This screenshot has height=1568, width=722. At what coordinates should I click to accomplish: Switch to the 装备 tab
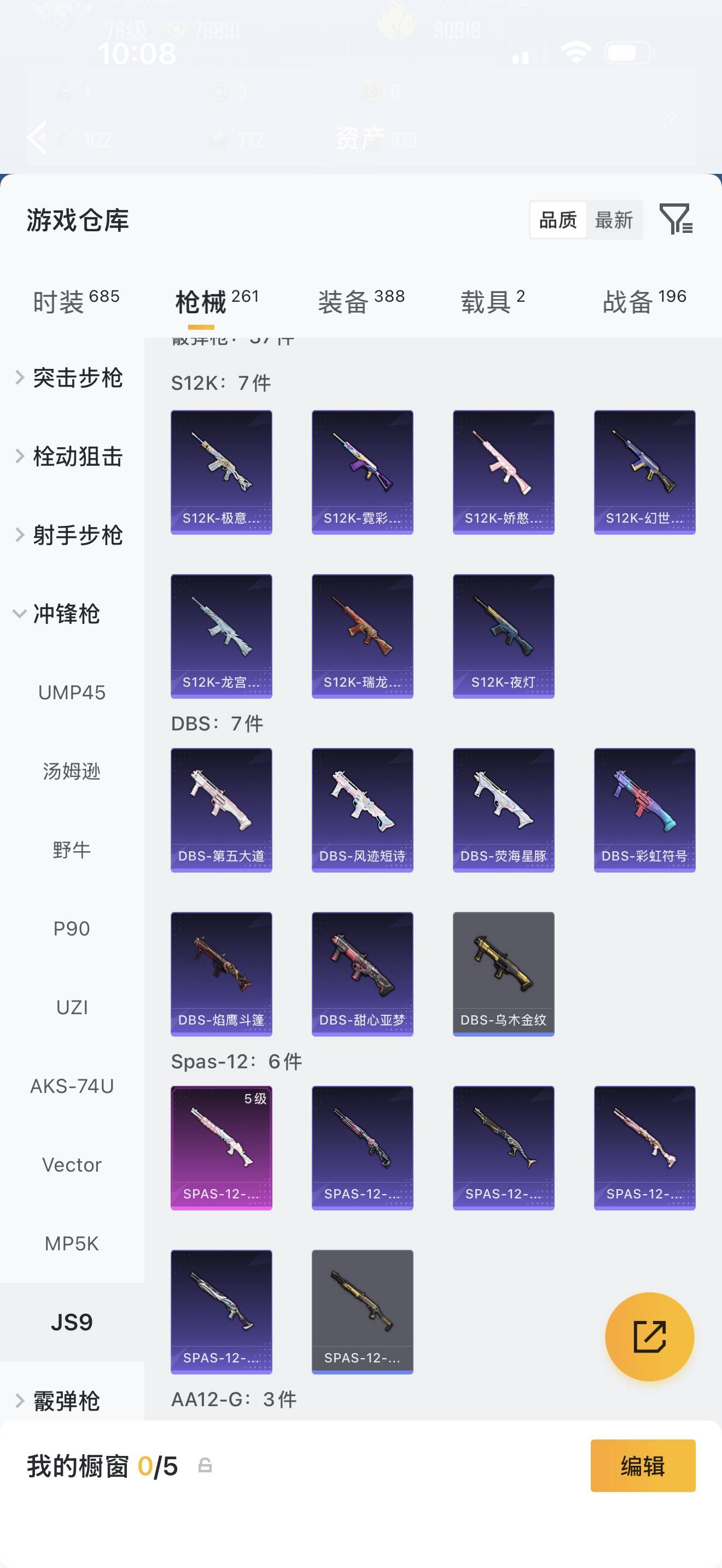(x=361, y=301)
